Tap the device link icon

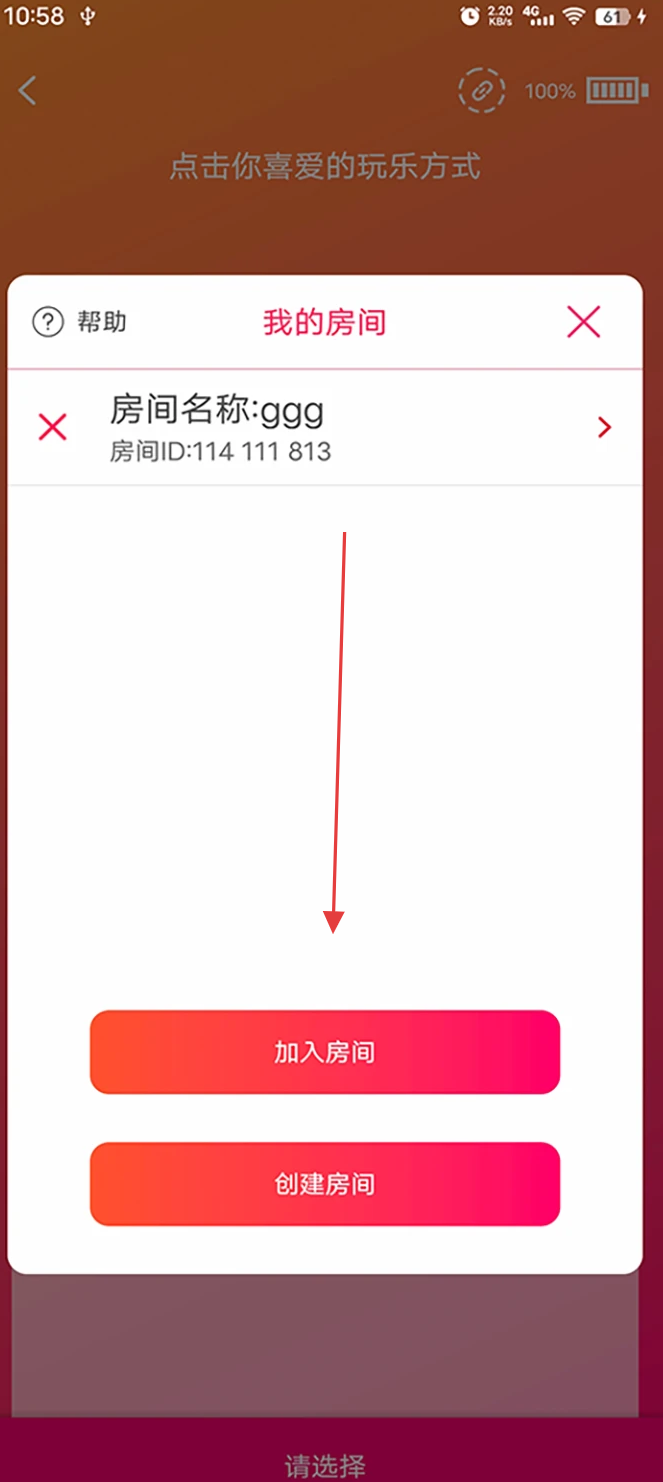click(481, 91)
